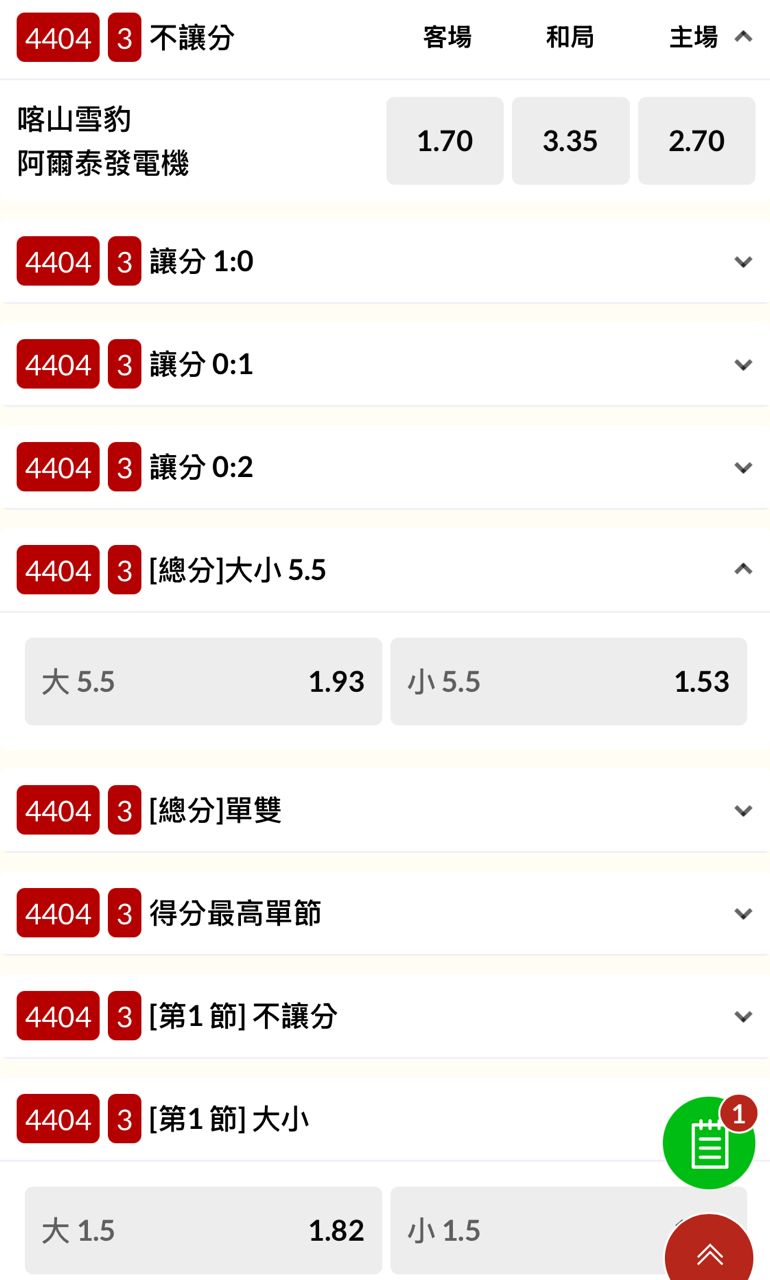
Task: Expand the [總分]單雙 market
Action: [742, 810]
